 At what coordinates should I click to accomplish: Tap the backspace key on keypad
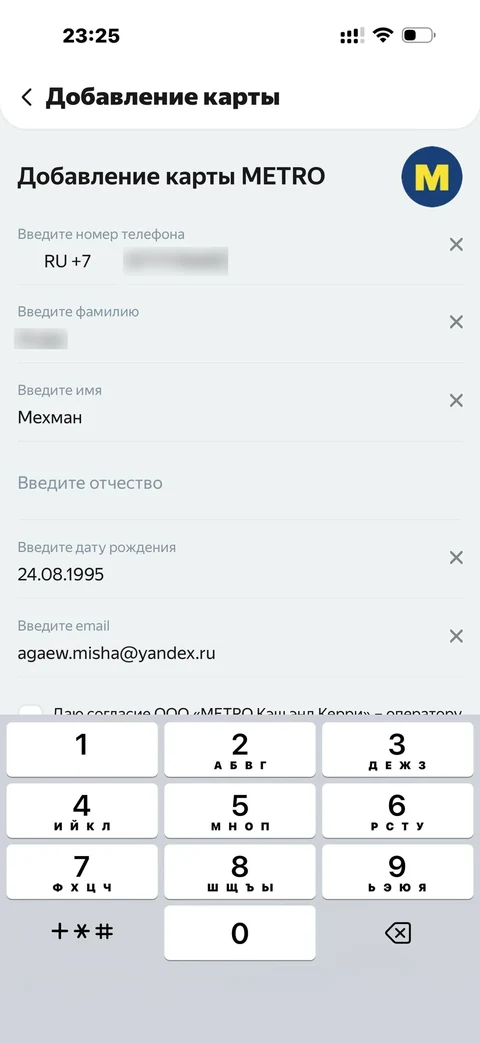[x=398, y=933]
